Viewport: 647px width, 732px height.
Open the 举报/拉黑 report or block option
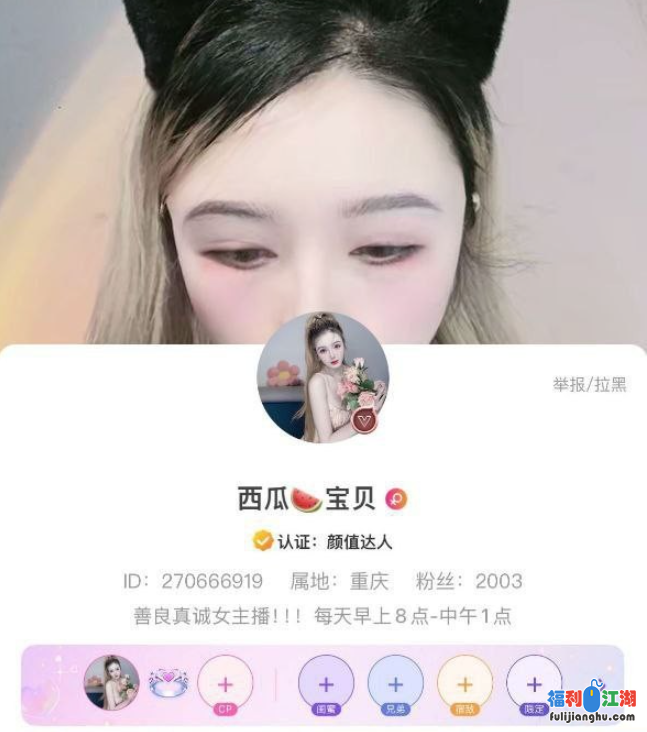[x=589, y=384]
